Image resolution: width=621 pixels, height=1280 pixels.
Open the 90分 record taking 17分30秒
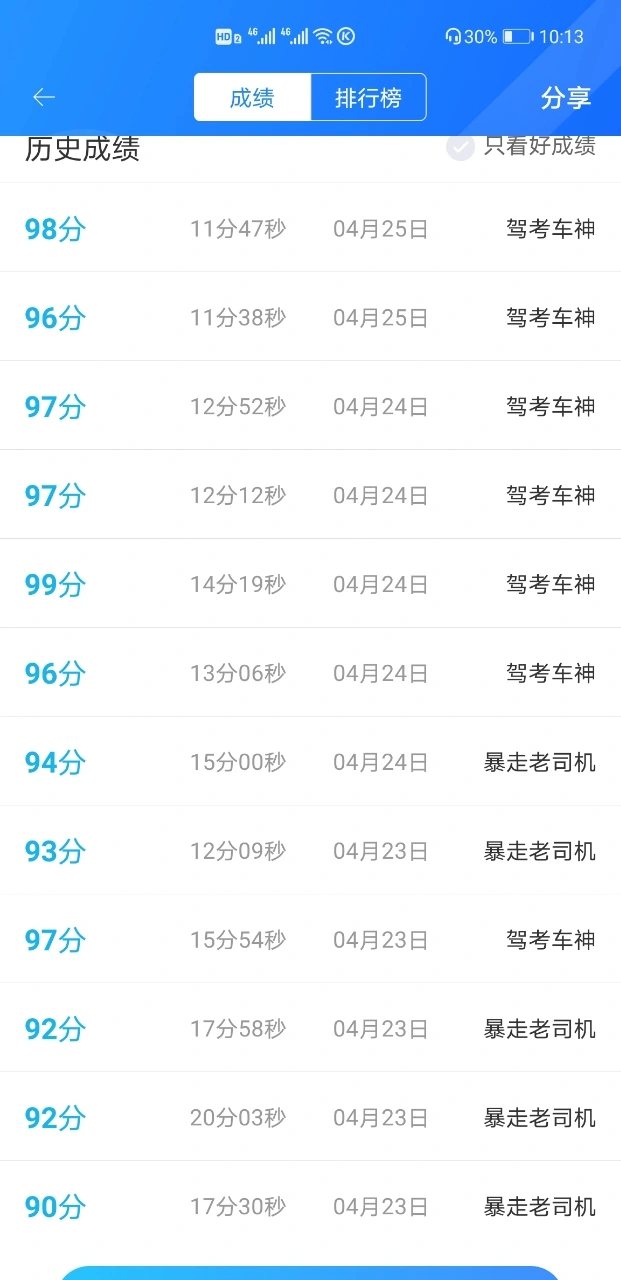(310, 1207)
